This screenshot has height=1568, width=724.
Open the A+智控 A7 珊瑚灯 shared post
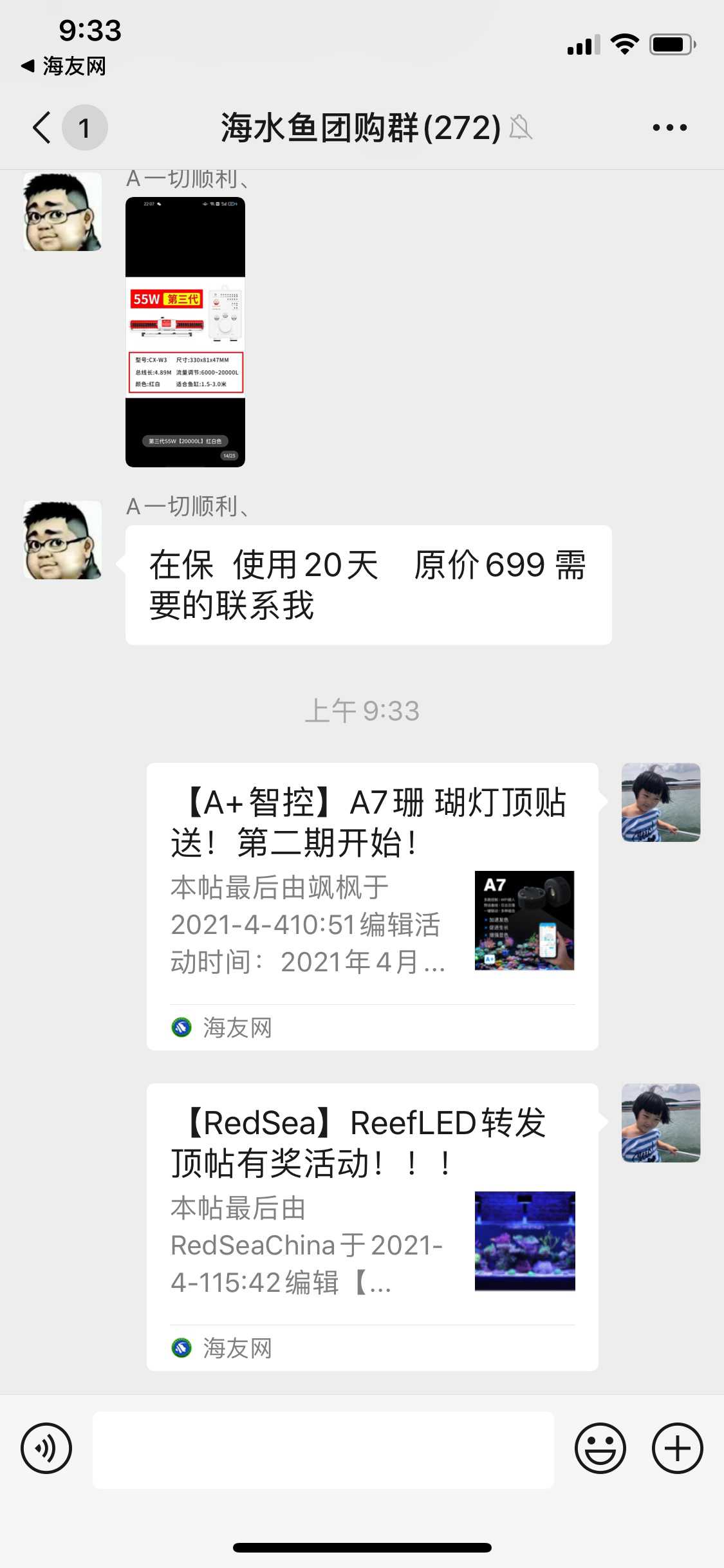pos(372,906)
